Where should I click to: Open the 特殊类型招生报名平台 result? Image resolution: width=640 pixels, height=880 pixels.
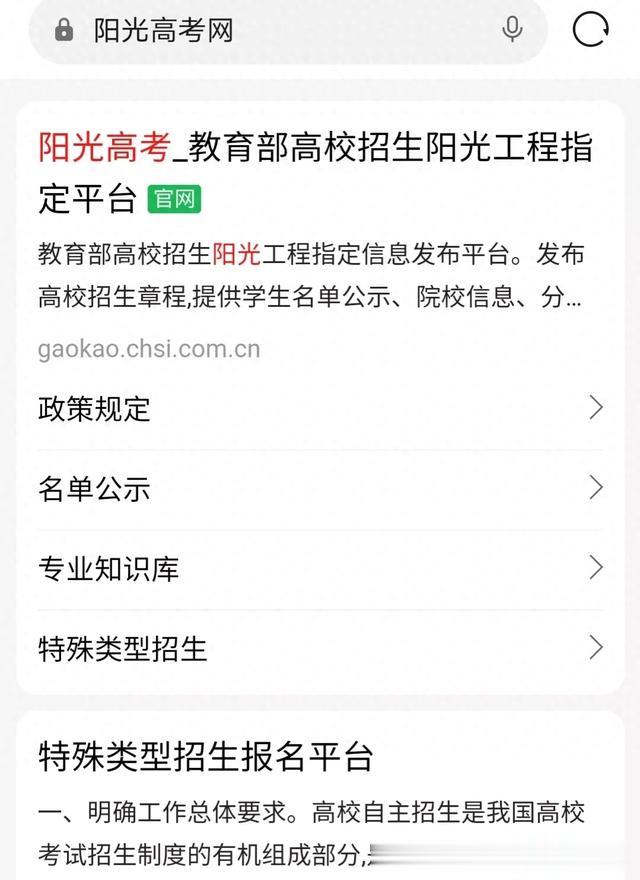click(x=205, y=755)
